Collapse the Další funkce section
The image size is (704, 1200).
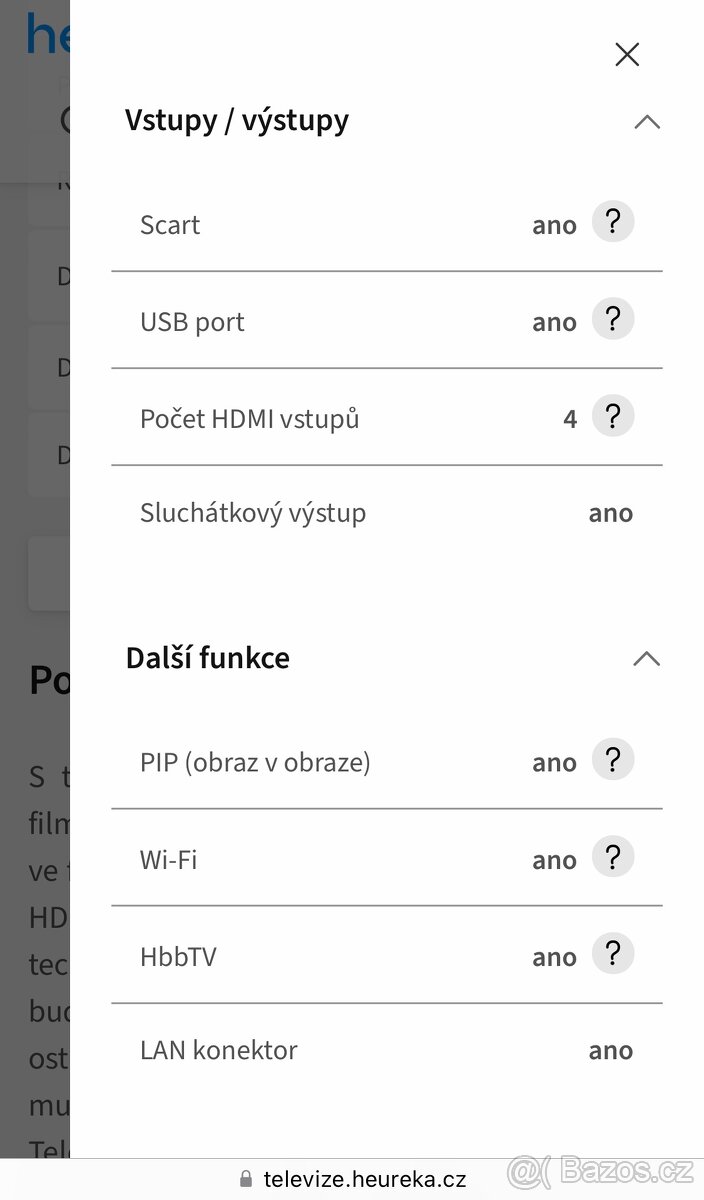point(647,659)
